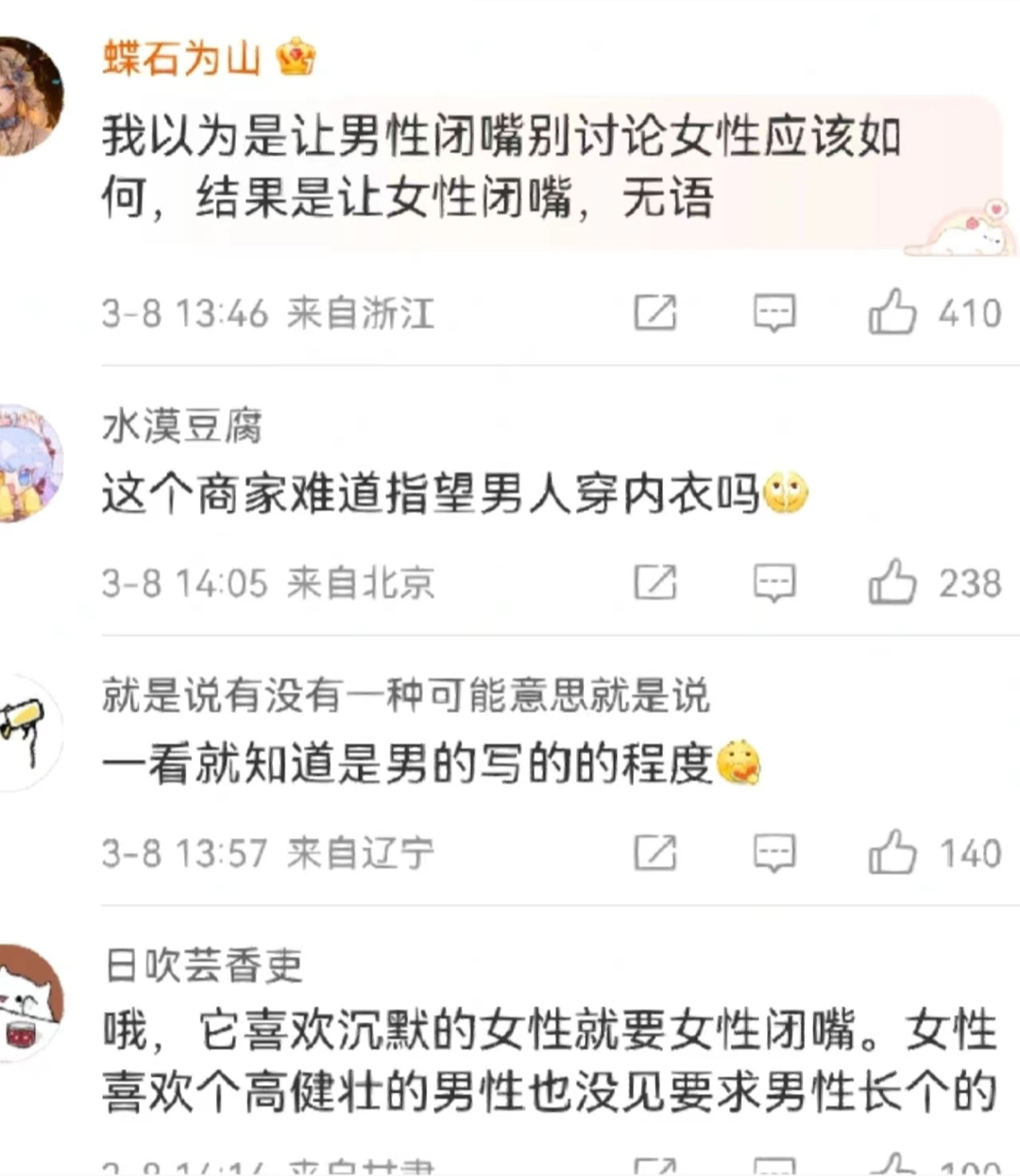Share the comment by 蝶石为山
This screenshot has width=1020, height=1176.
pyautogui.click(x=654, y=313)
